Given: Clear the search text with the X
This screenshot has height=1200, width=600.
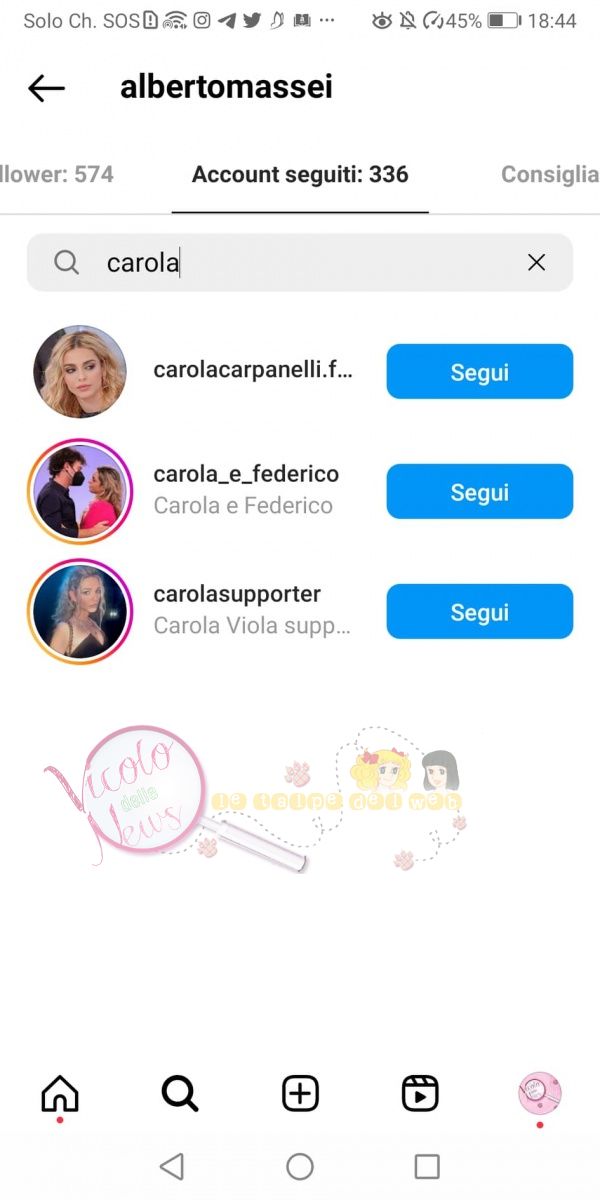Looking at the screenshot, I should [x=536, y=263].
